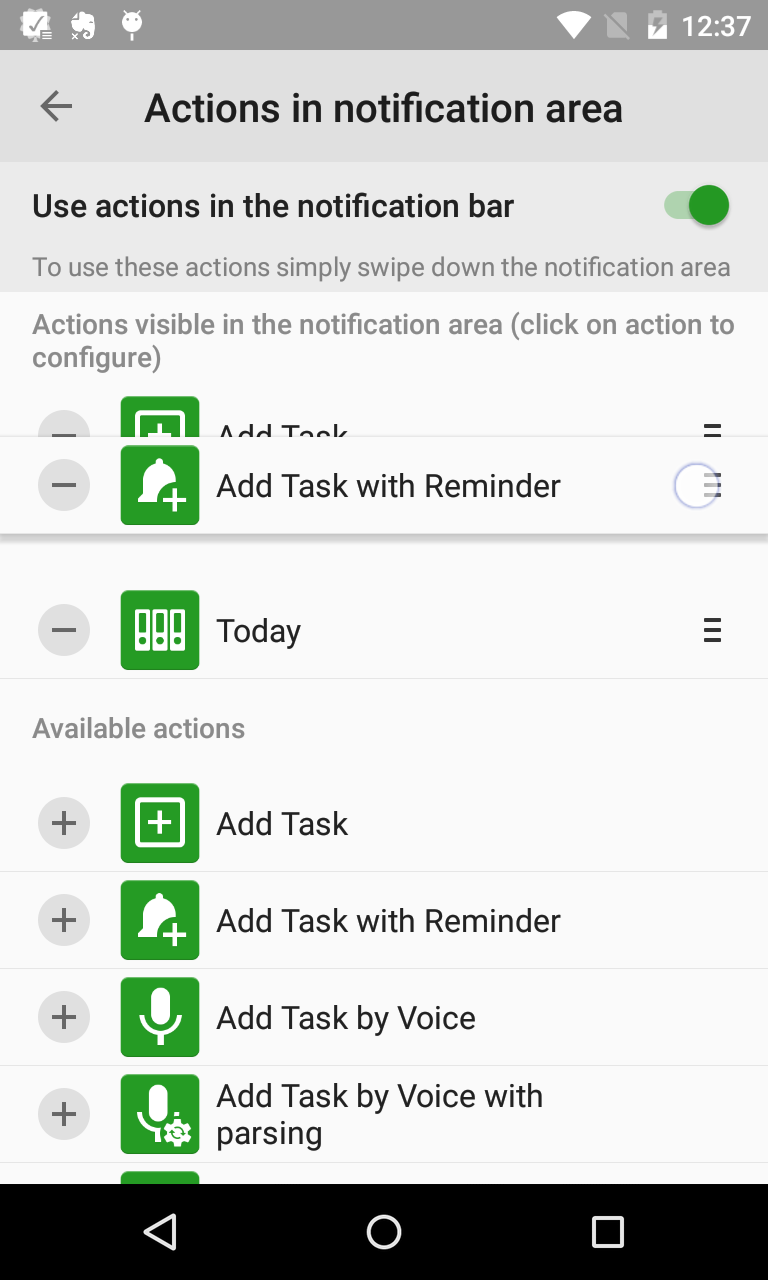
Task: Open the system home screen
Action: [x=384, y=1232]
